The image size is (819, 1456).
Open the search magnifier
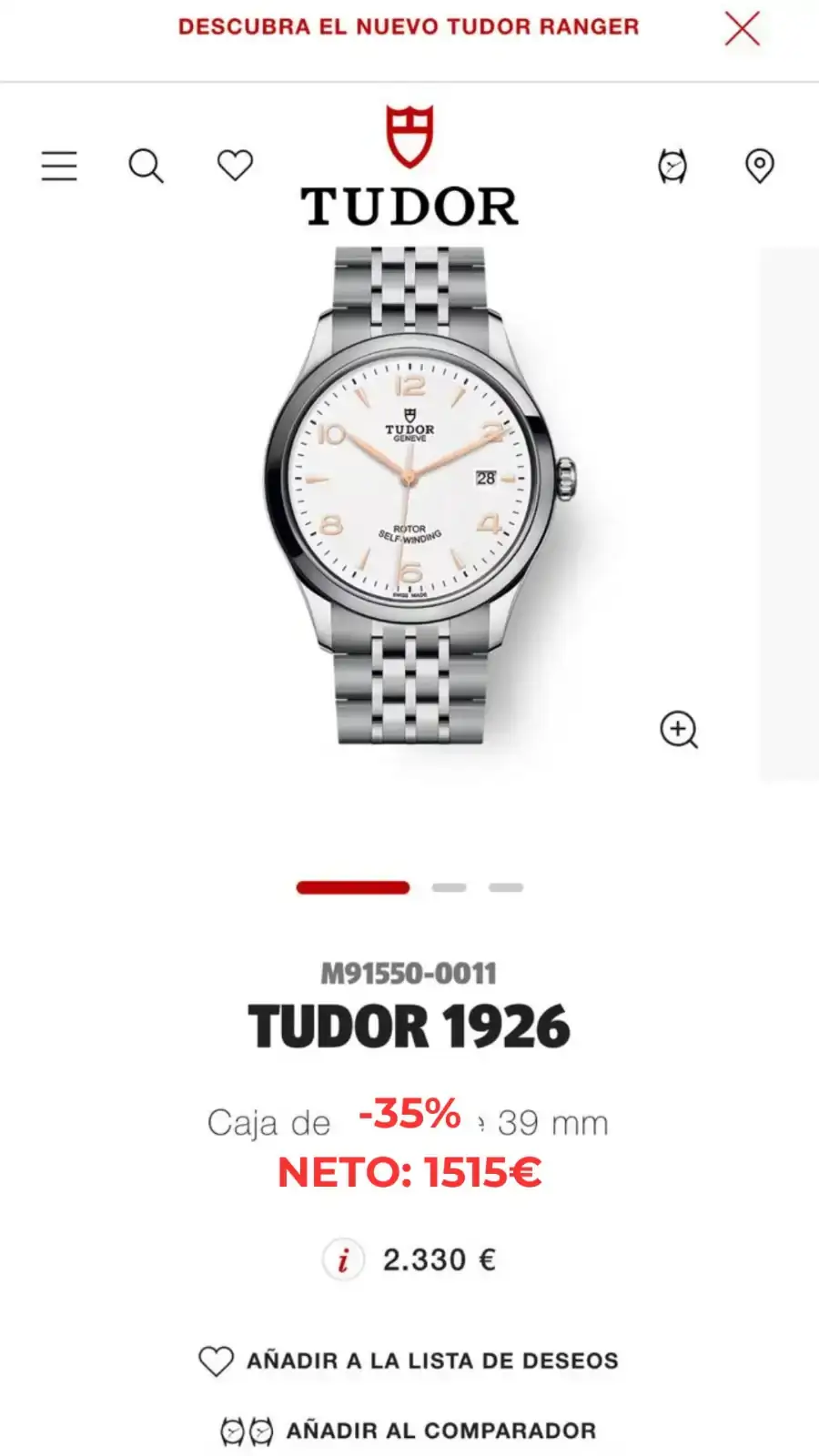click(x=146, y=167)
